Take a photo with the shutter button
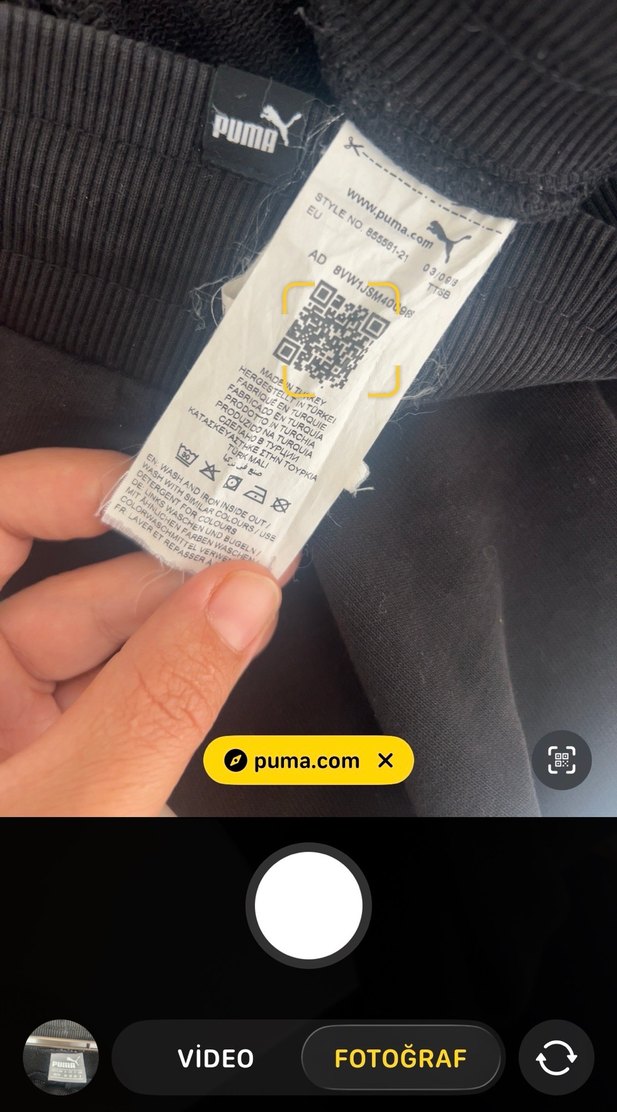Image resolution: width=617 pixels, height=1112 pixels. (308, 906)
